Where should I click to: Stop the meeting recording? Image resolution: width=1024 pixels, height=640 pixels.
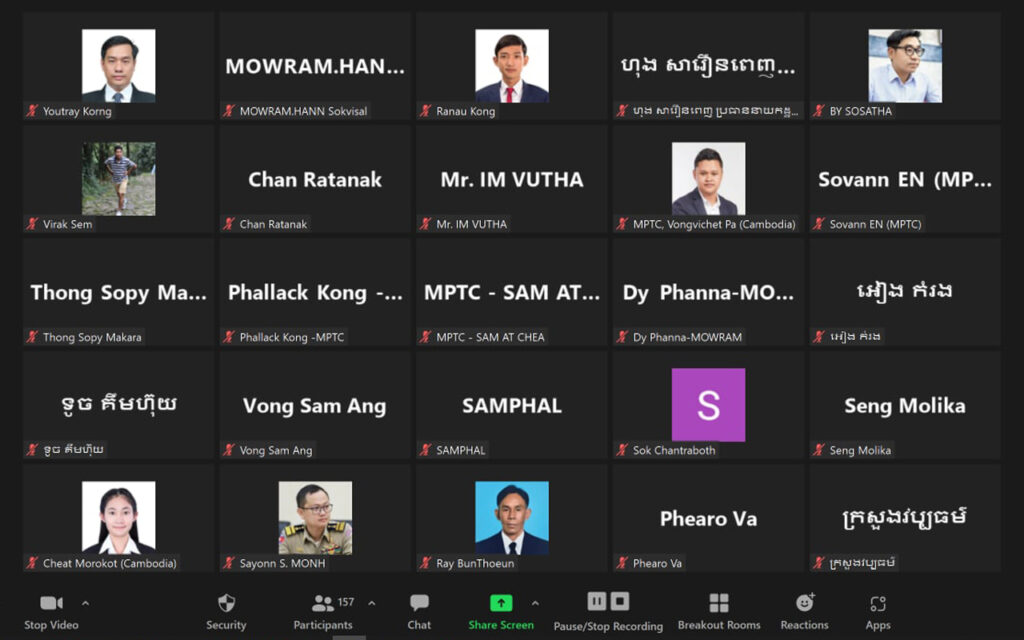point(620,602)
